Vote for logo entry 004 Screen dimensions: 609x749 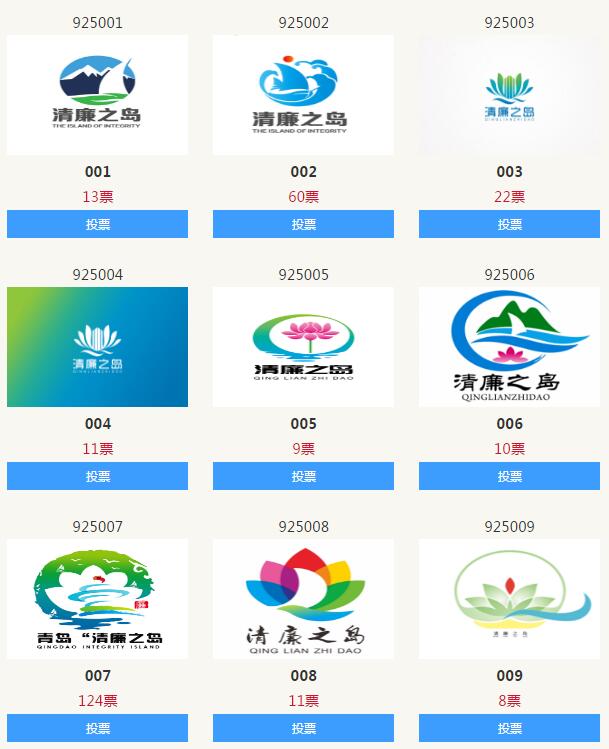tap(97, 476)
